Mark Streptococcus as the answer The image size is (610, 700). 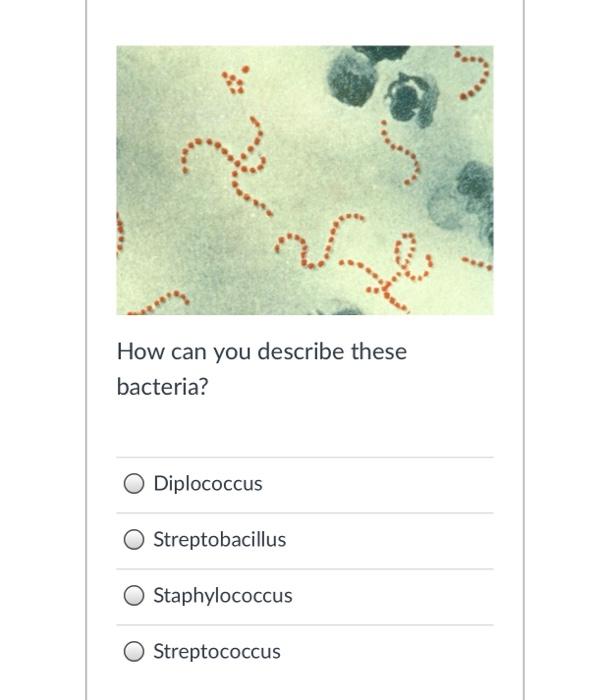135,652
